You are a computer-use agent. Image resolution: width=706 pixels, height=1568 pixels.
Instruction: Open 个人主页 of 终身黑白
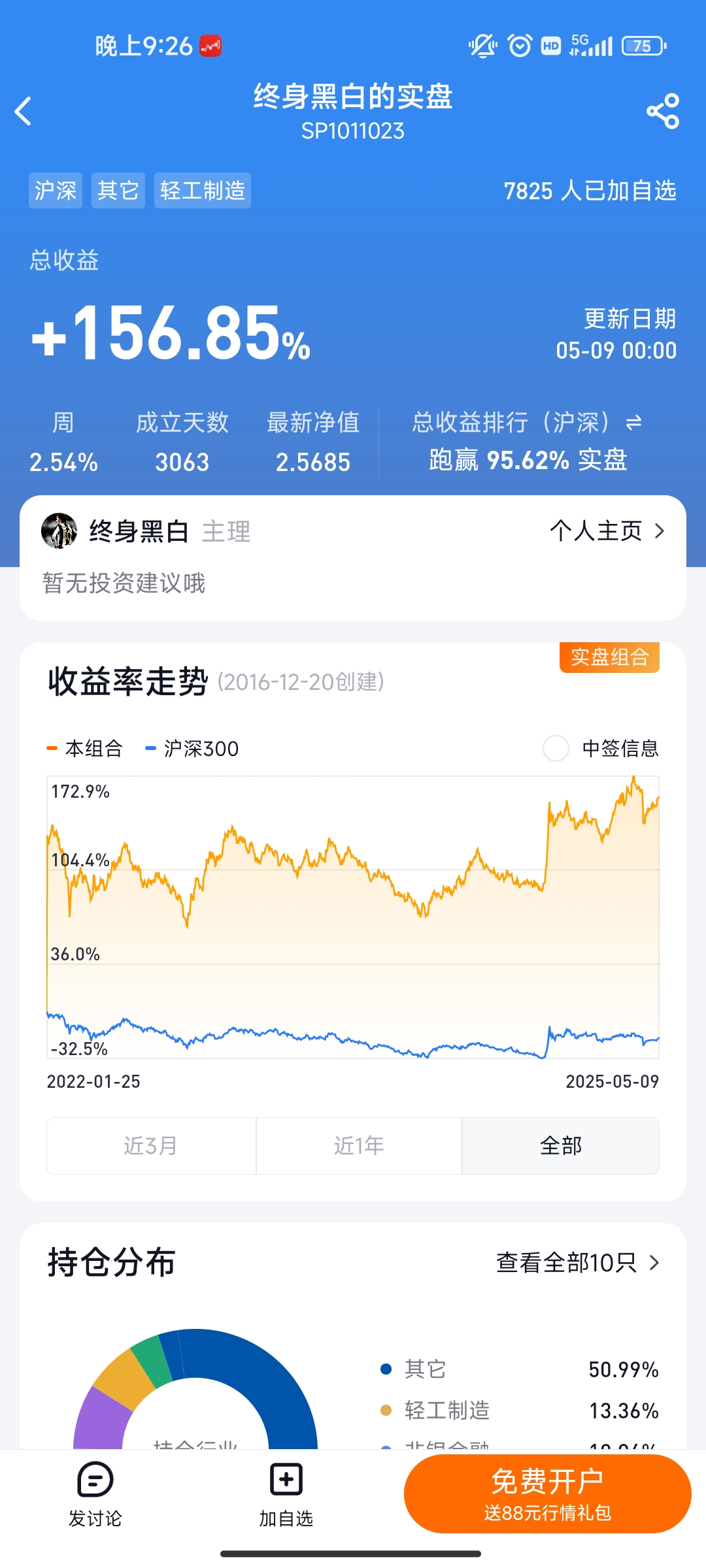coord(606,531)
